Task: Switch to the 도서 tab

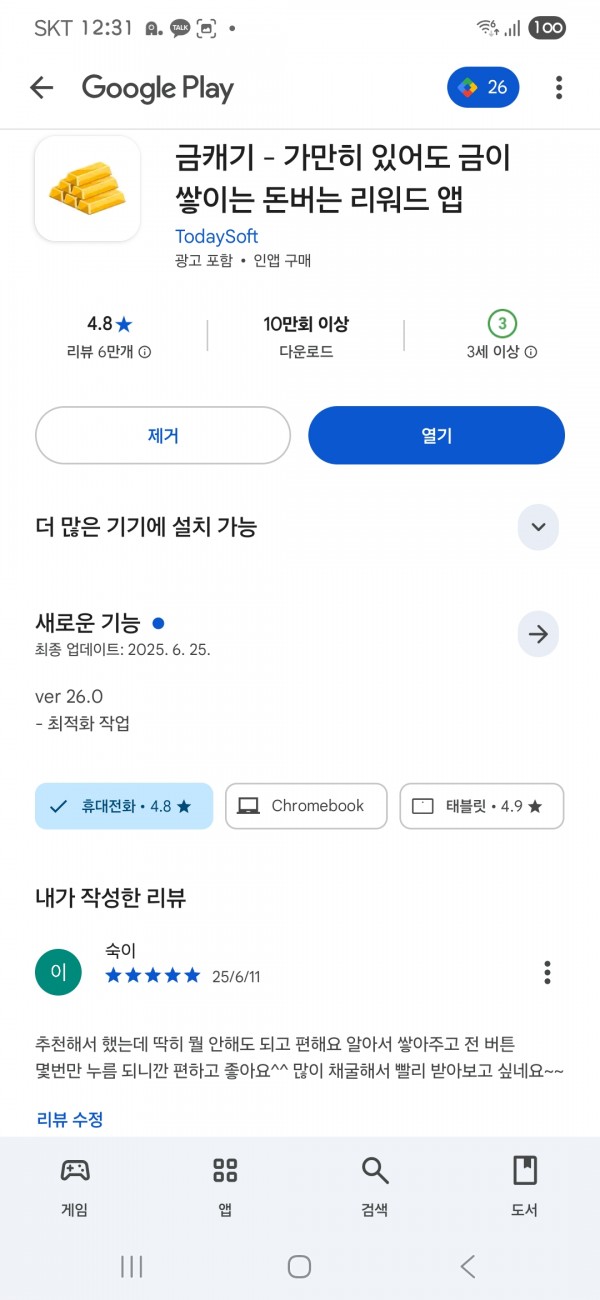Action: [525, 1186]
